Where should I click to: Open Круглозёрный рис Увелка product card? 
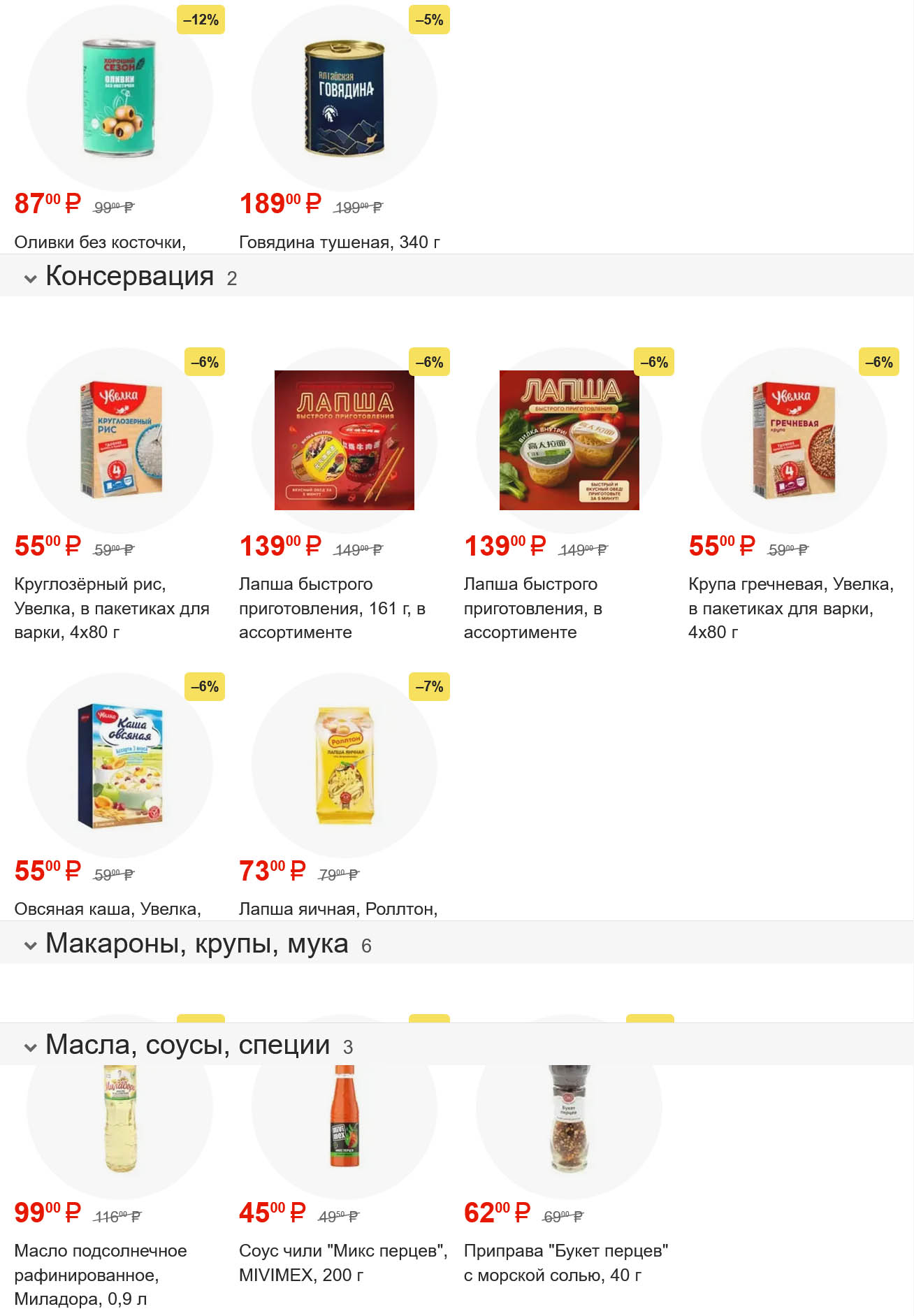click(x=119, y=440)
